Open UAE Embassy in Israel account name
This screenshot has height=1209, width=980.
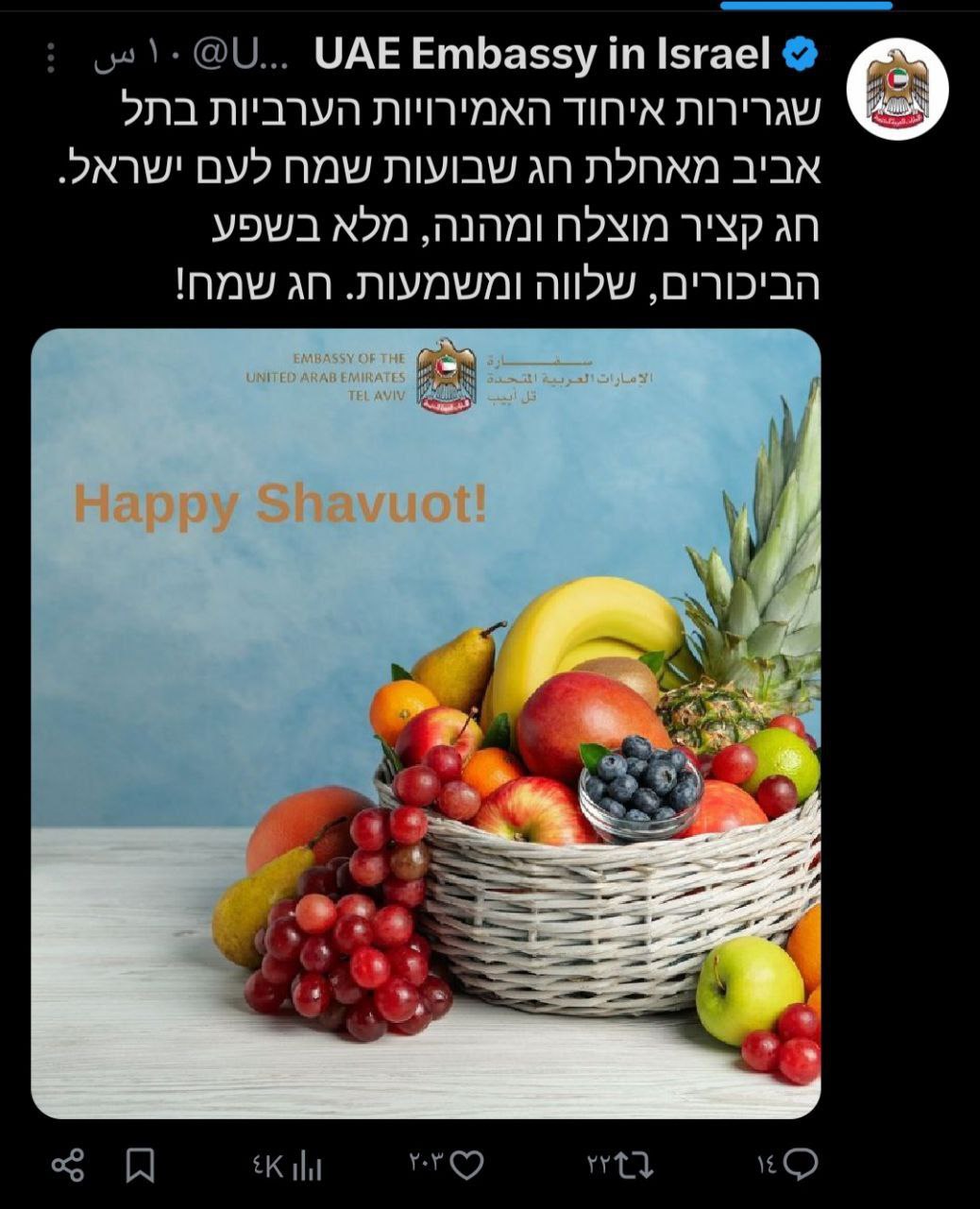pos(541,57)
